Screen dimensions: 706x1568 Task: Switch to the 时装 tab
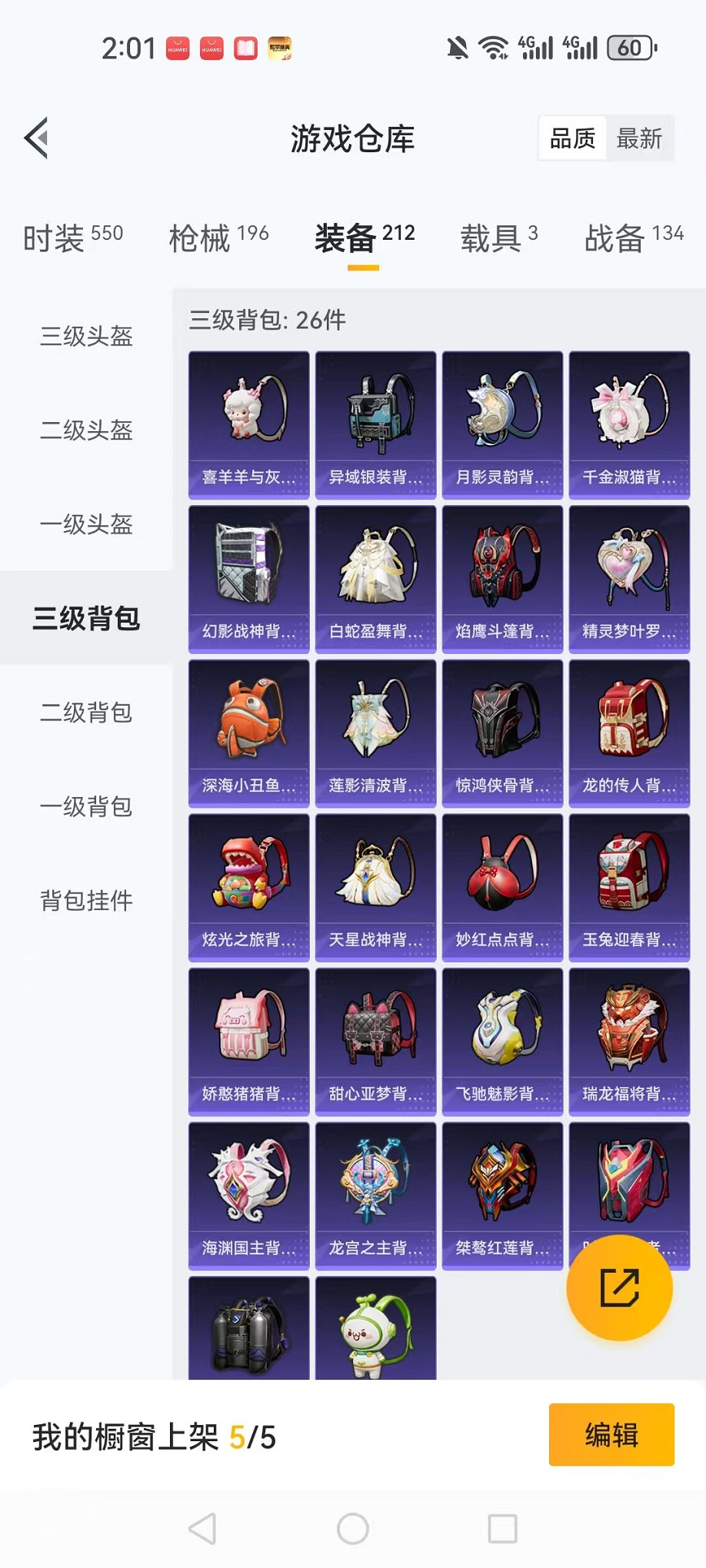[72, 238]
